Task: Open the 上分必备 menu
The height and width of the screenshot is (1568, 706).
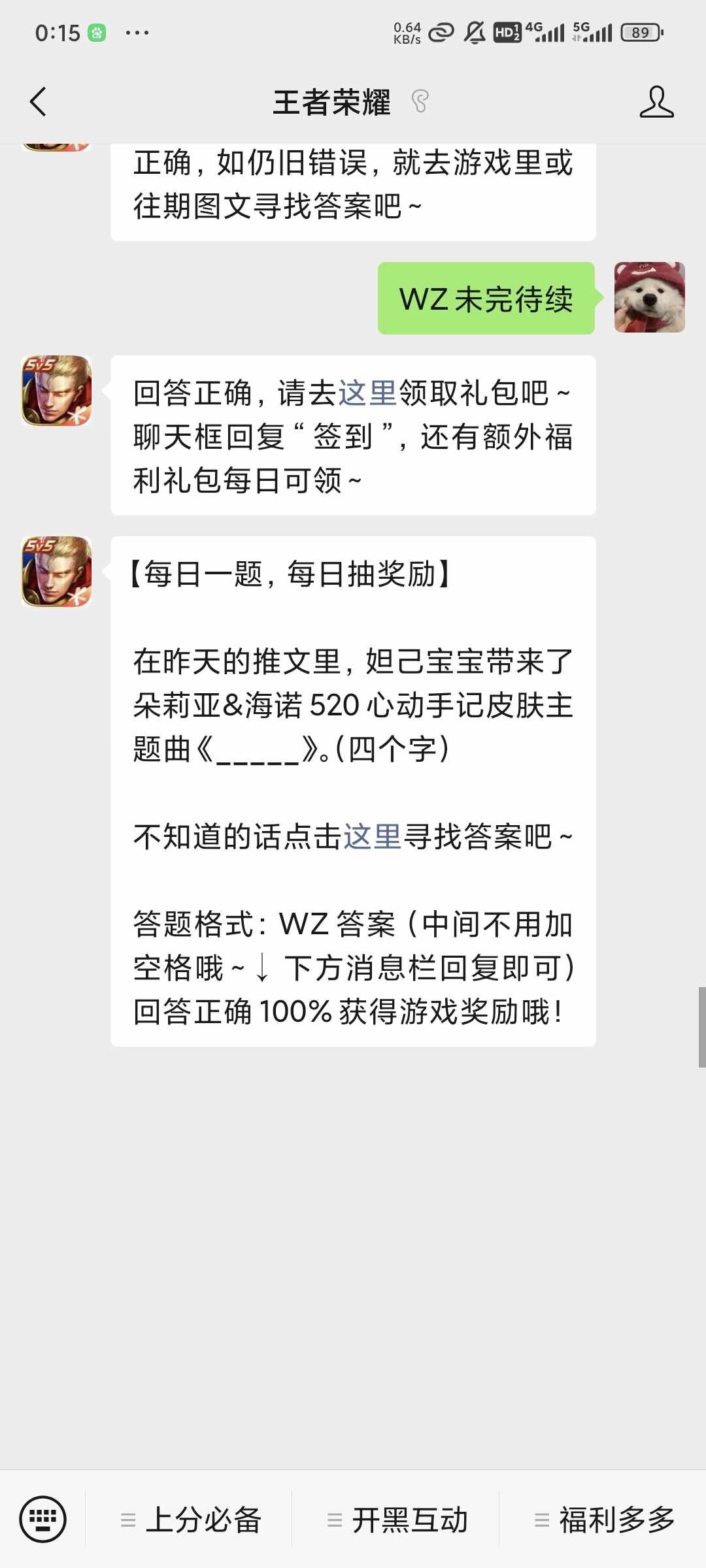Action: [x=191, y=1520]
